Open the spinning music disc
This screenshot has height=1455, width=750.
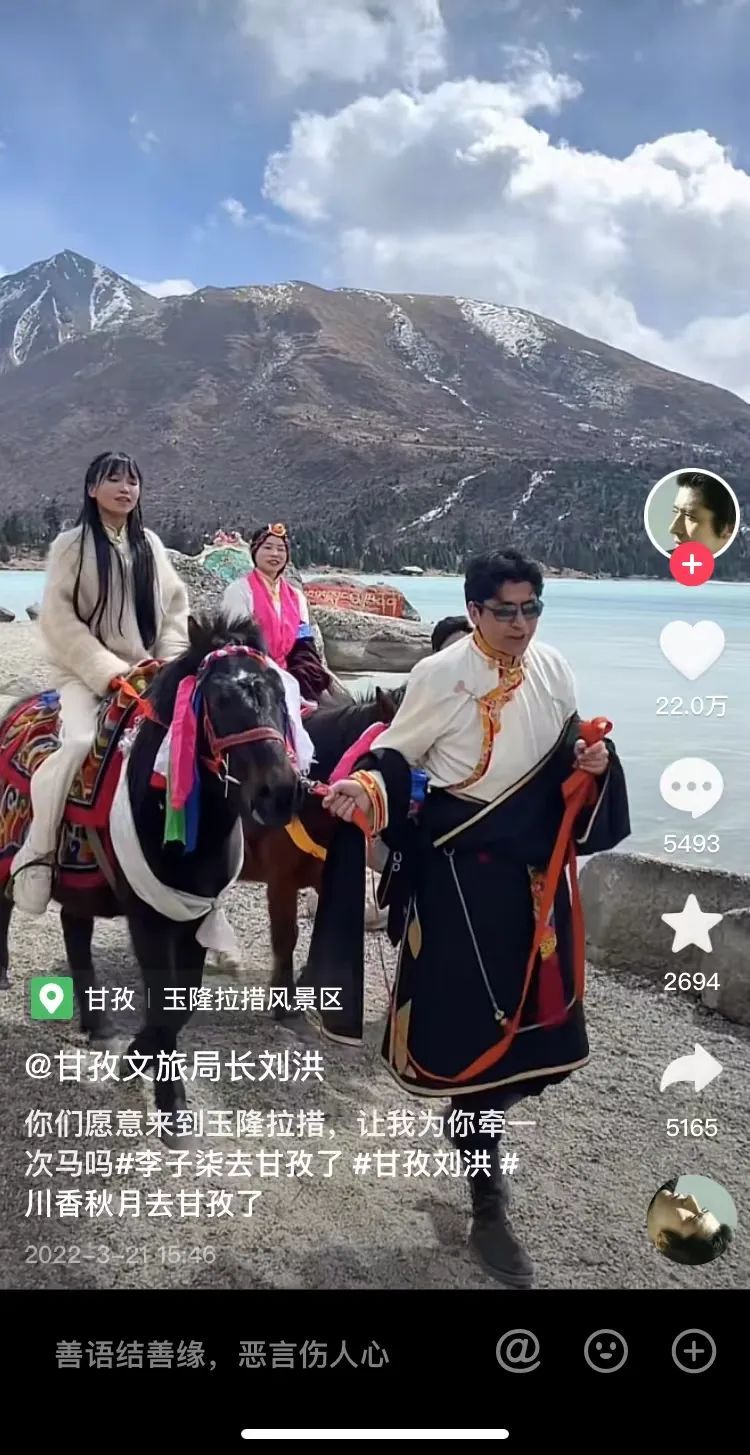(691, 1220)
